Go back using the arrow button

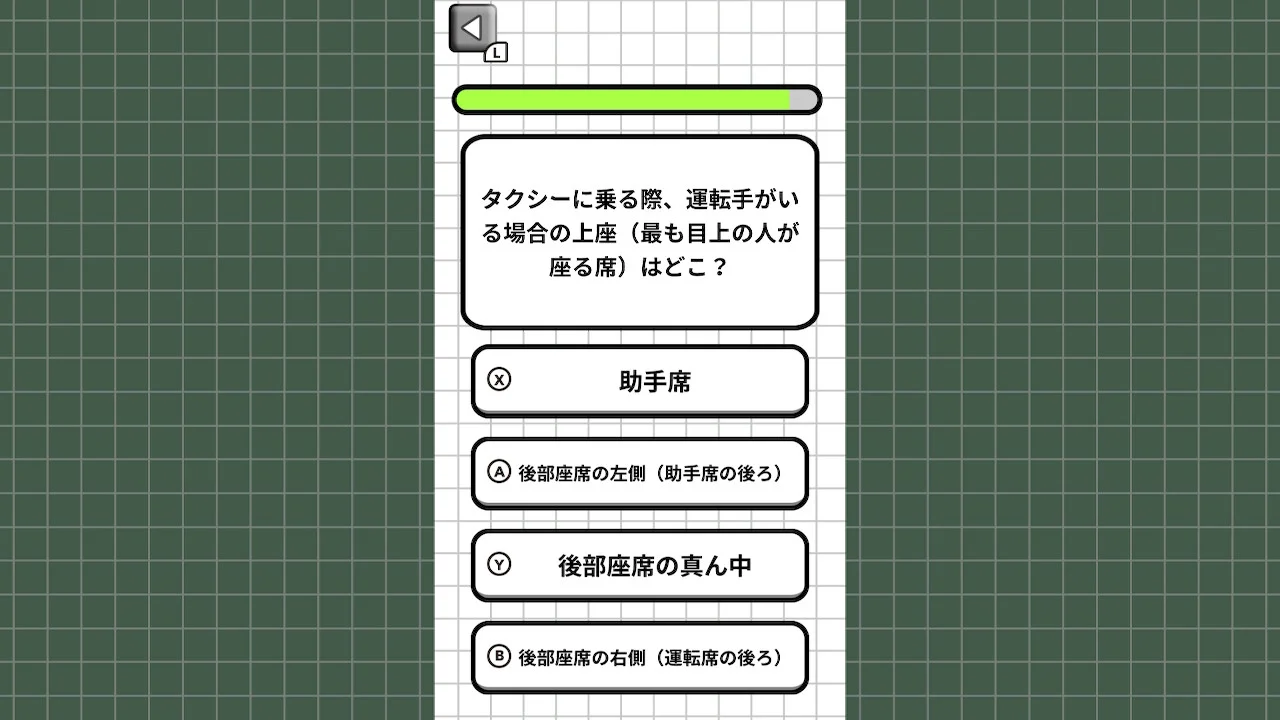click(x=472, y=28)
